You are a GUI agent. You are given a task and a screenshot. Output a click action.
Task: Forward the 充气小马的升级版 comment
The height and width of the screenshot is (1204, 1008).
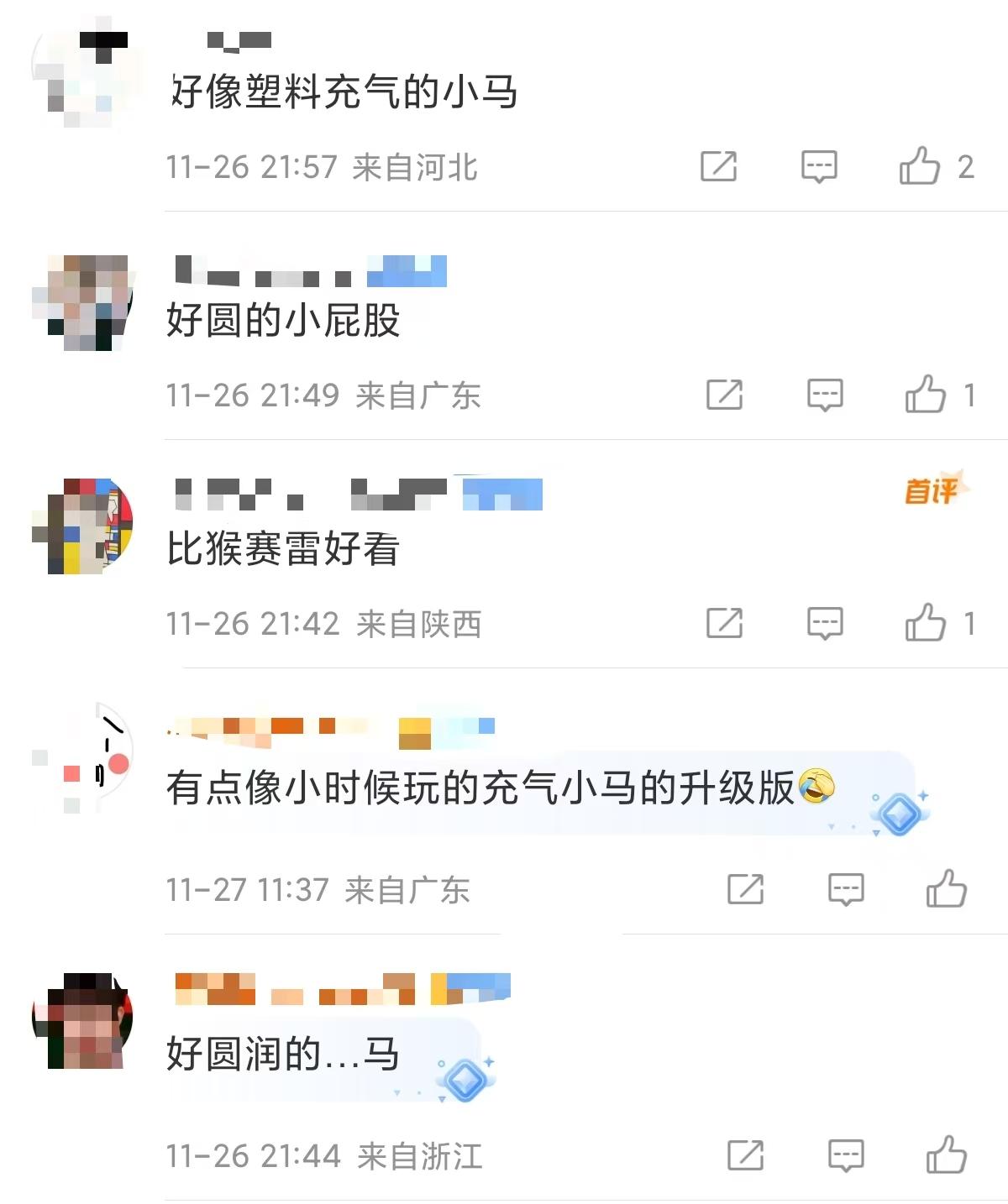tap(745, 889)
